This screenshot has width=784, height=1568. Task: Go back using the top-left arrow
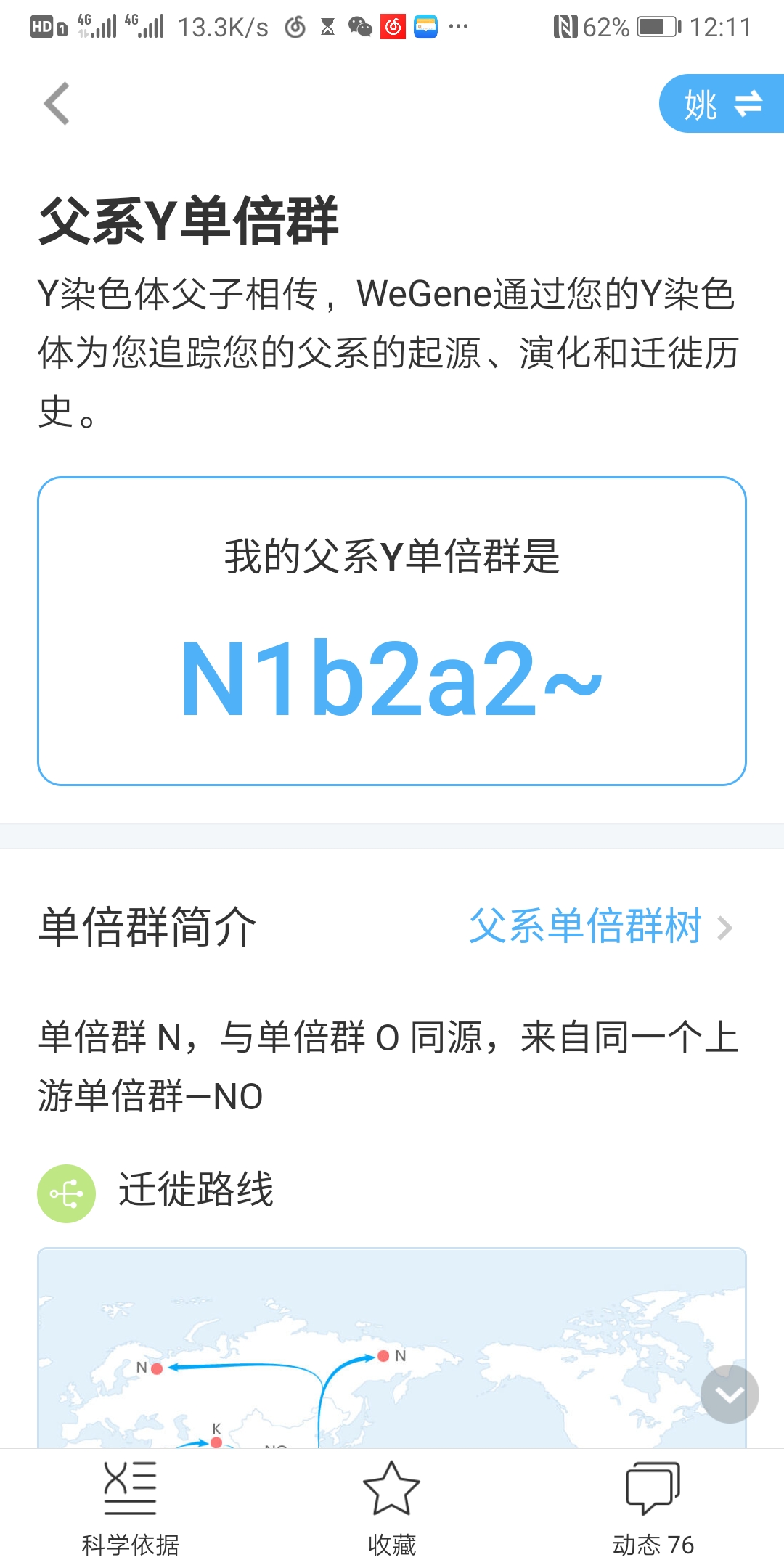click(57, 104)
